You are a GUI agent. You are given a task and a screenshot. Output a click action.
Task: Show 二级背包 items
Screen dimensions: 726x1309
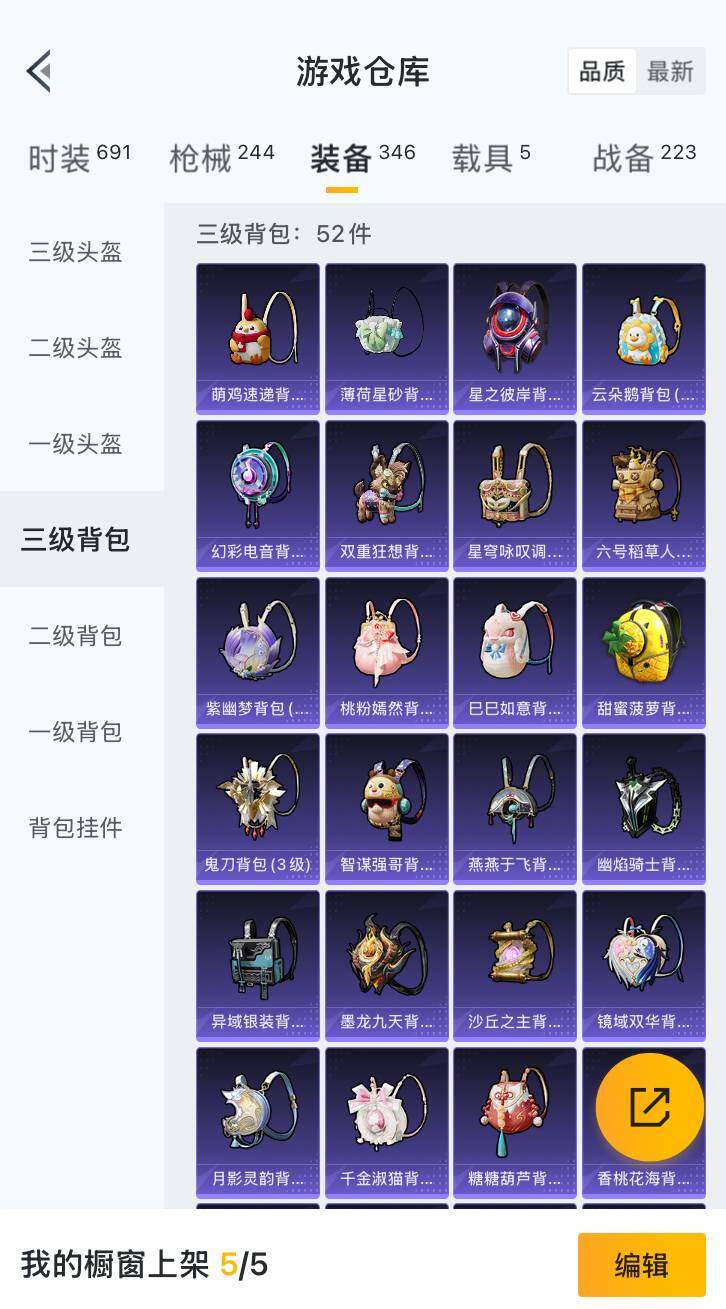(x=75, y=636)
